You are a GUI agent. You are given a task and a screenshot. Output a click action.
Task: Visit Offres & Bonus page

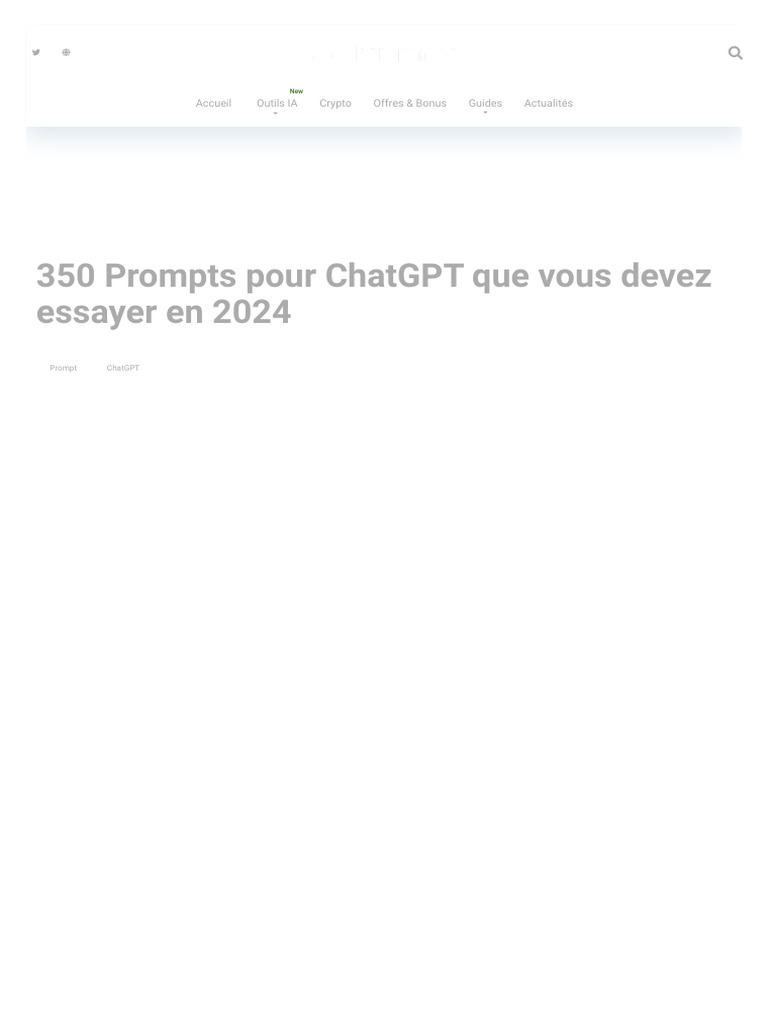(x=409, y=103)
